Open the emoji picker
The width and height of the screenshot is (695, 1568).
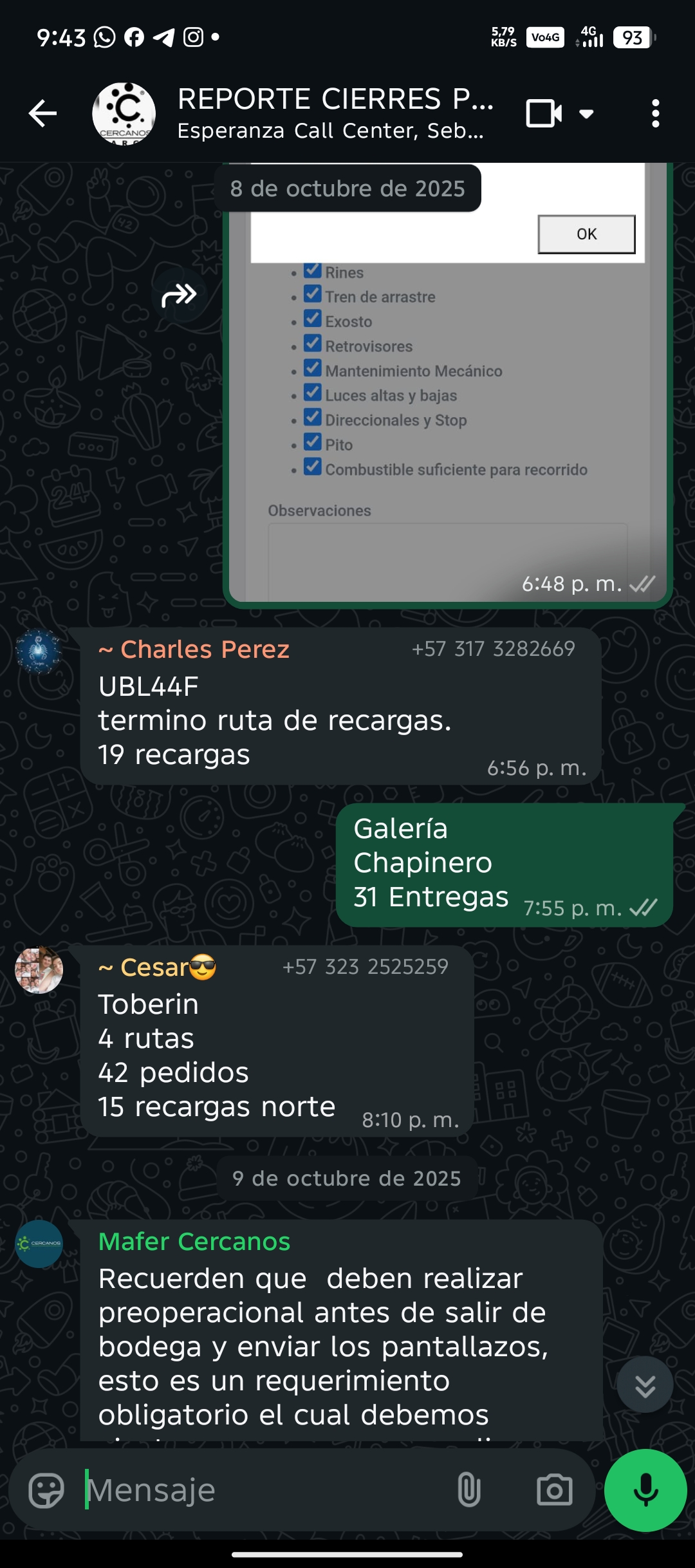[x=46, y=1490]
